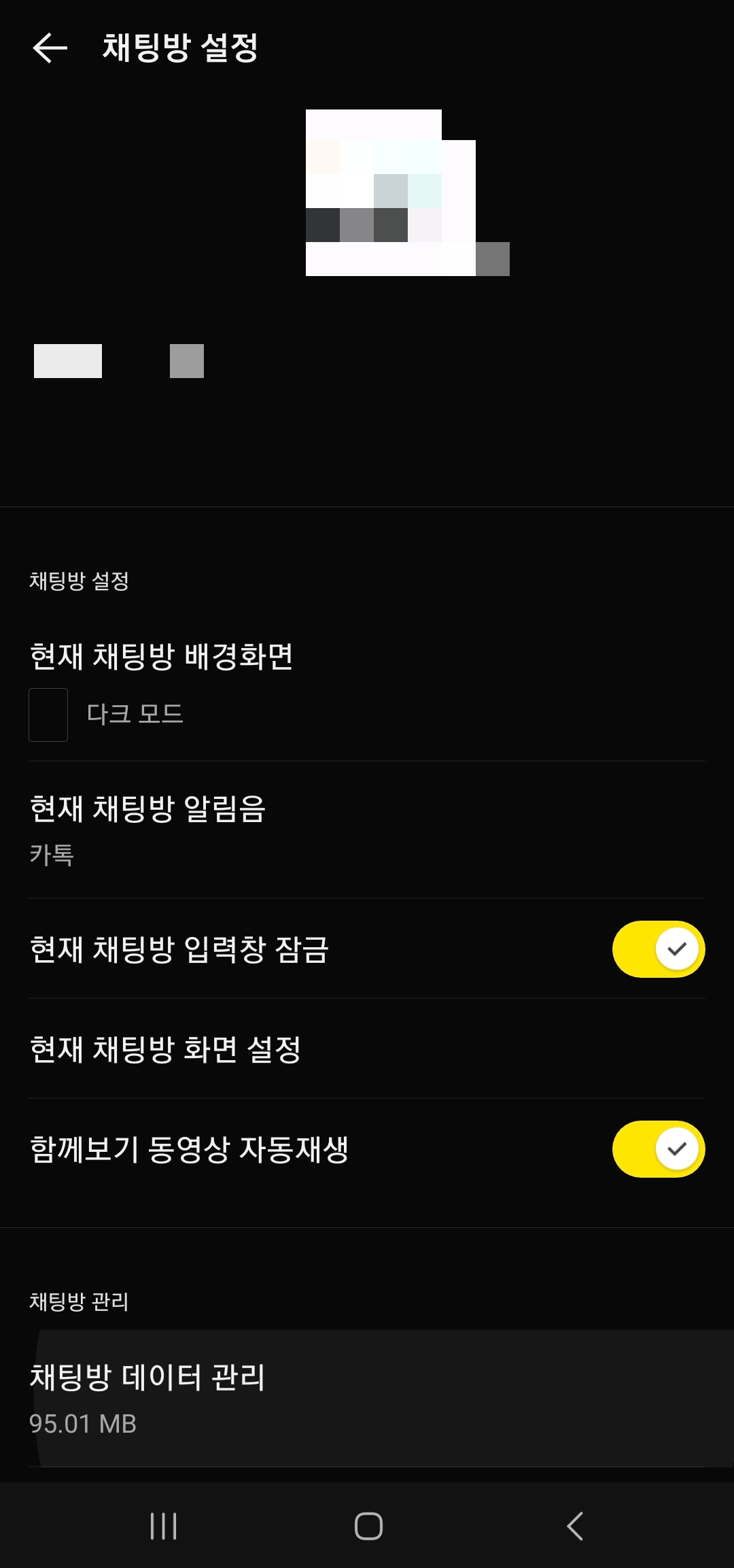Tap the dark mode preview box outline
This screenshot has width=734, height=1568.
tap(48, 715)
